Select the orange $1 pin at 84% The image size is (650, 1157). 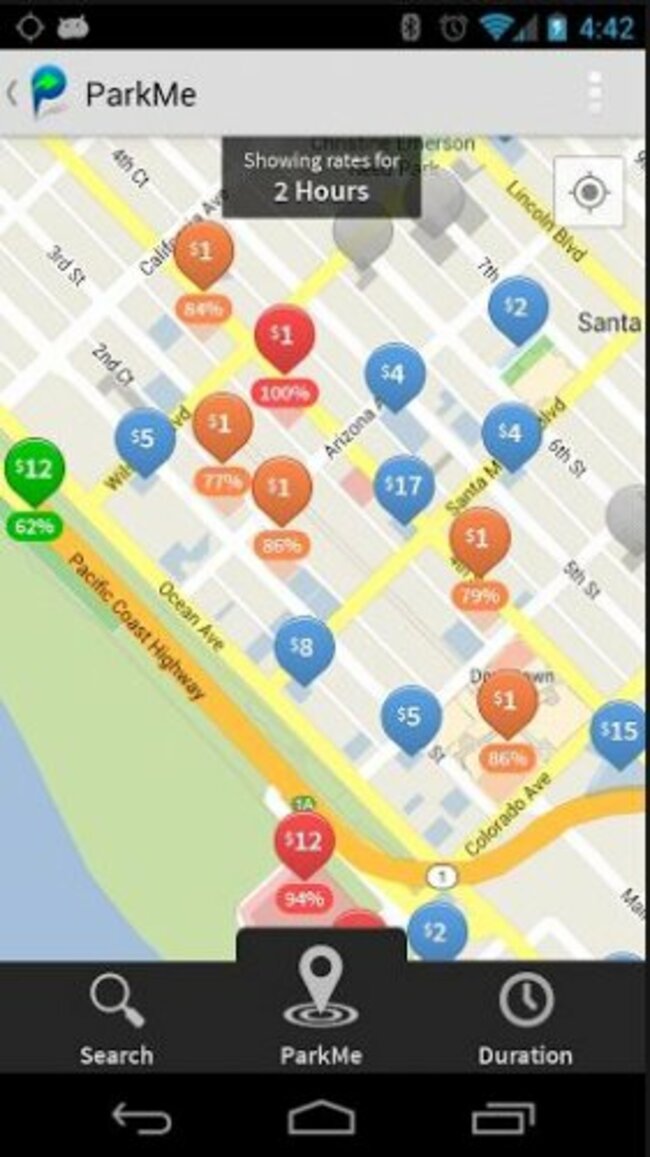[x=204, y=253]
